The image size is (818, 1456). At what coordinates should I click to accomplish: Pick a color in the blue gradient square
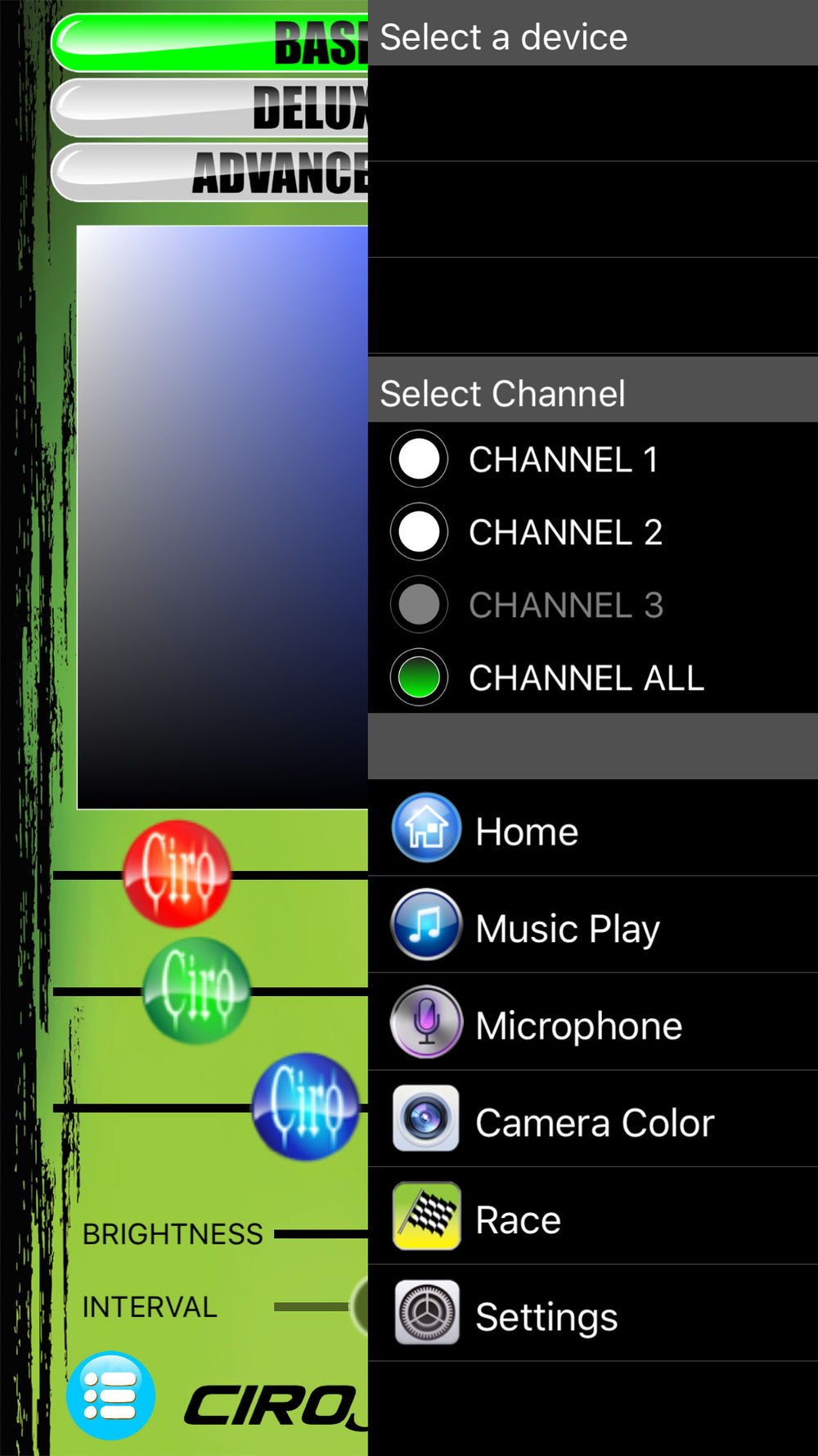222,516
